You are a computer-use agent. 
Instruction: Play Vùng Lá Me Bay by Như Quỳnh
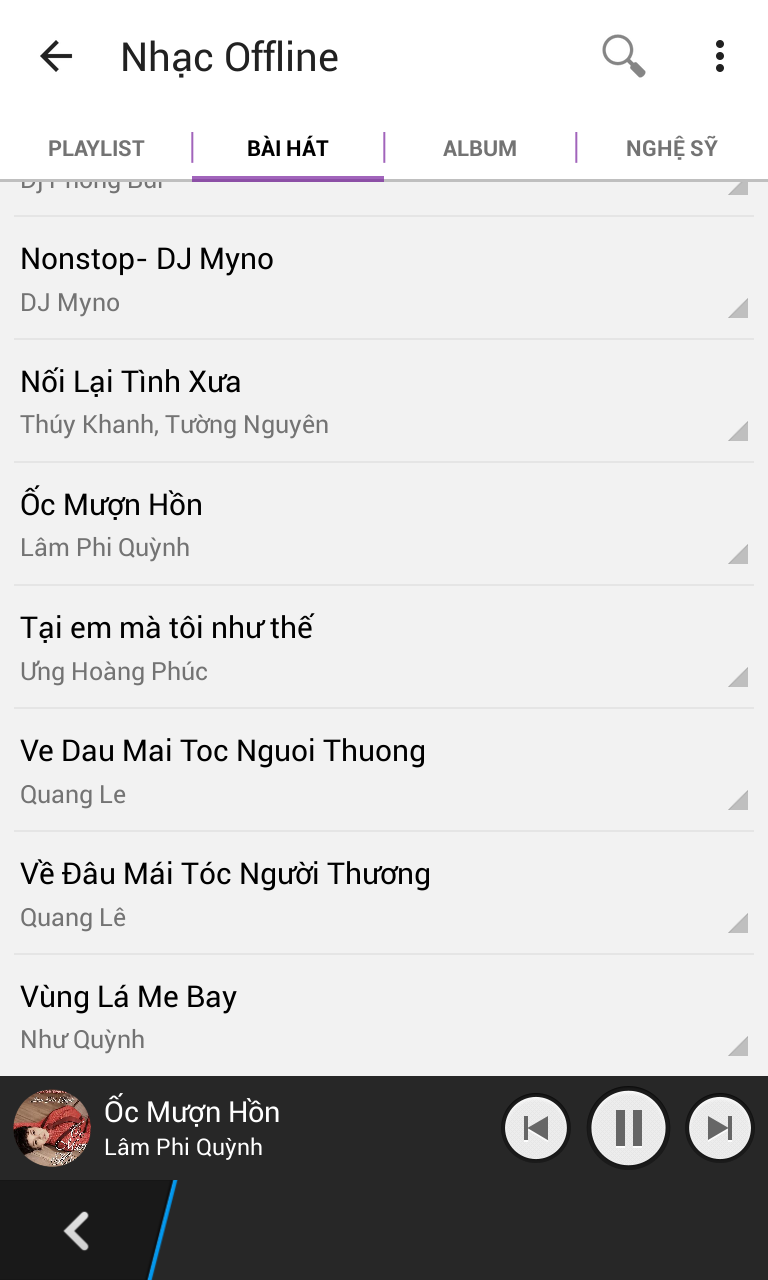pyautogui.click(x=384, y=1016)
